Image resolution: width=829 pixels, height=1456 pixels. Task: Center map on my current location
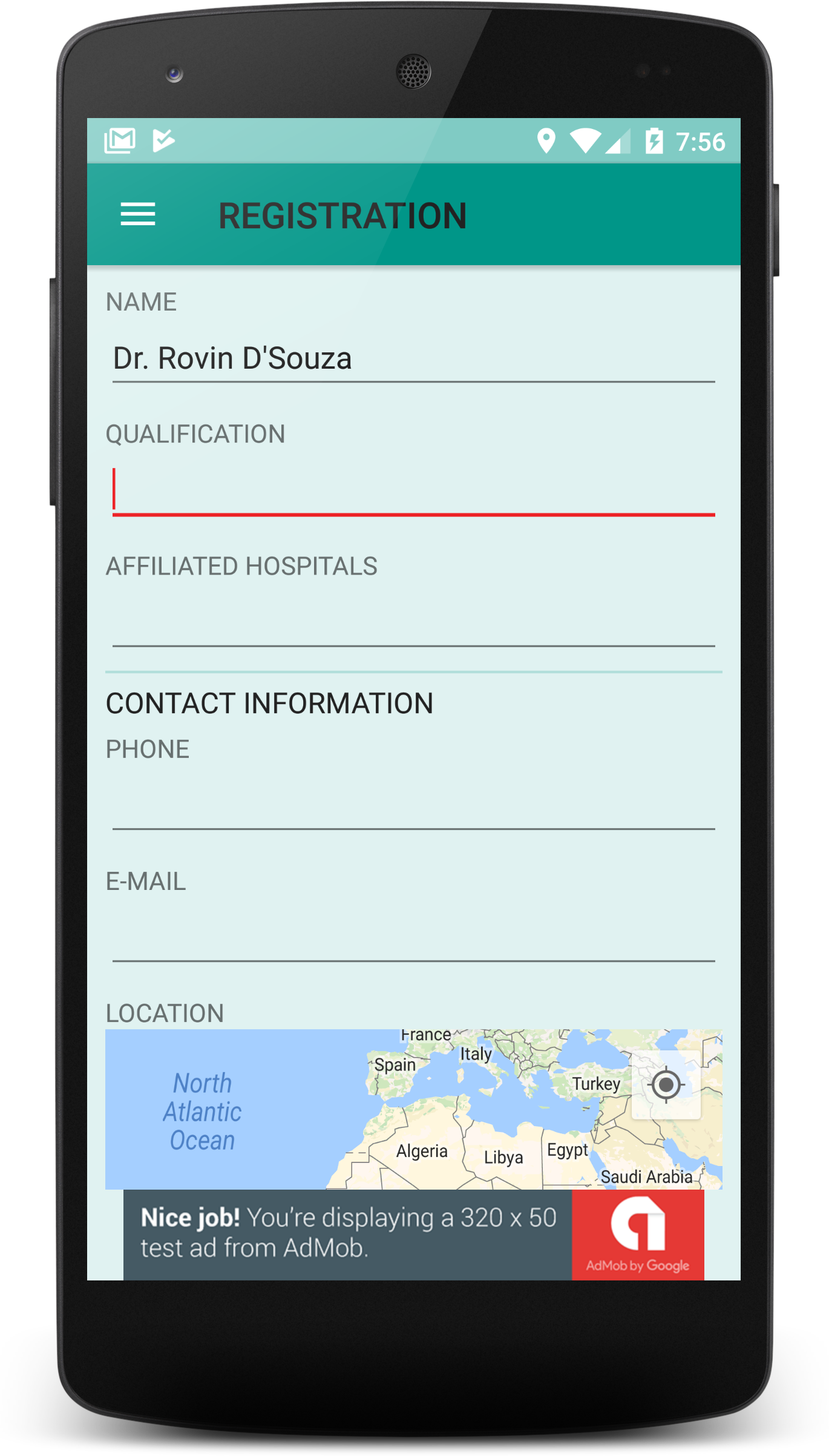point(666,1084)
